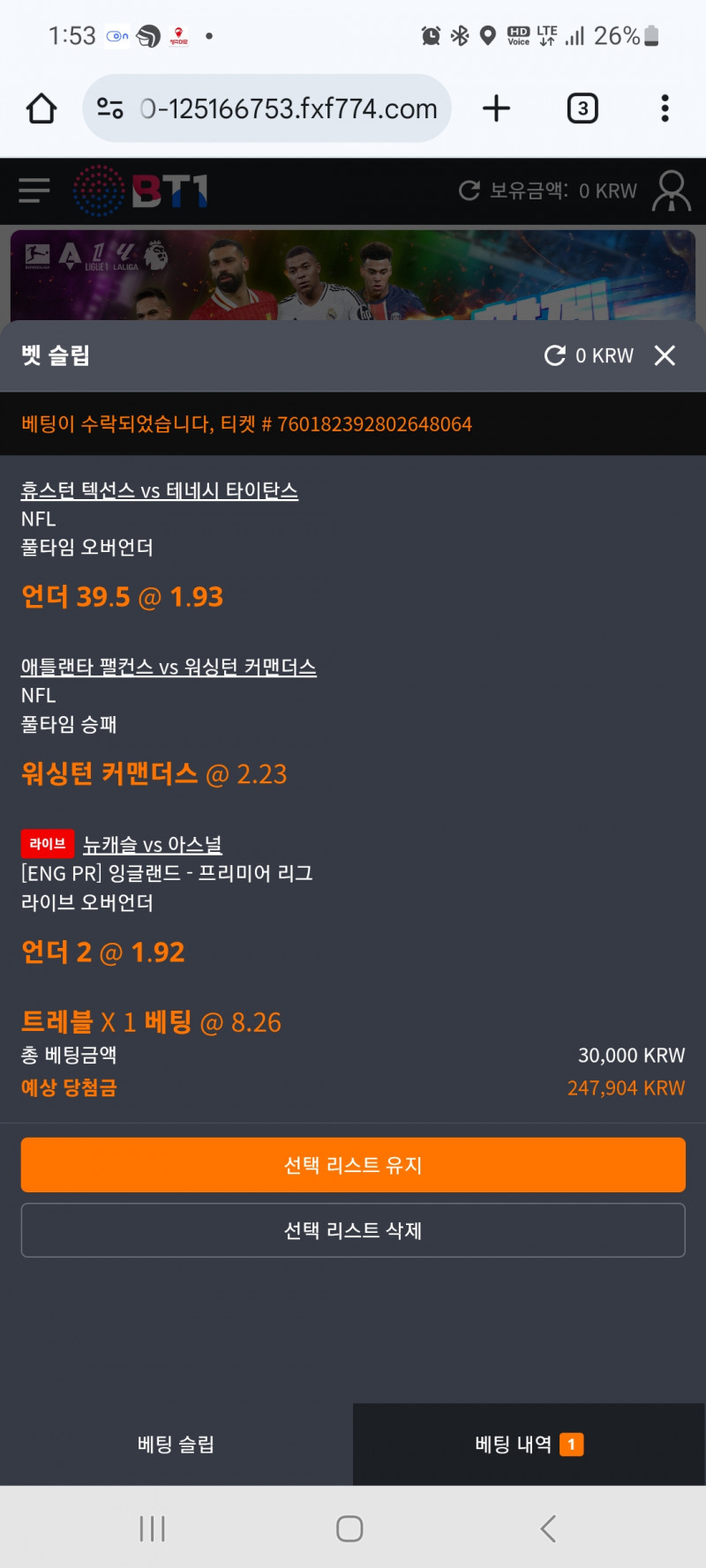706x1568 pixels.
Task: Tap the URL address bar
Action: (287, 108)
